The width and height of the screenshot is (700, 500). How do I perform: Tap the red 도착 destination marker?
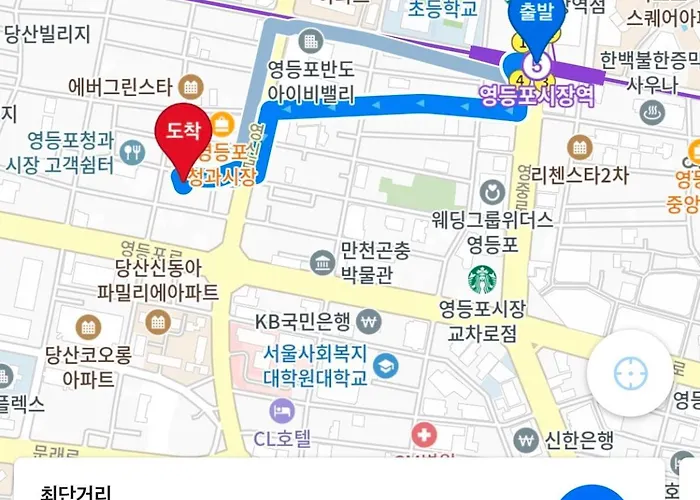(x=183, y=132)
